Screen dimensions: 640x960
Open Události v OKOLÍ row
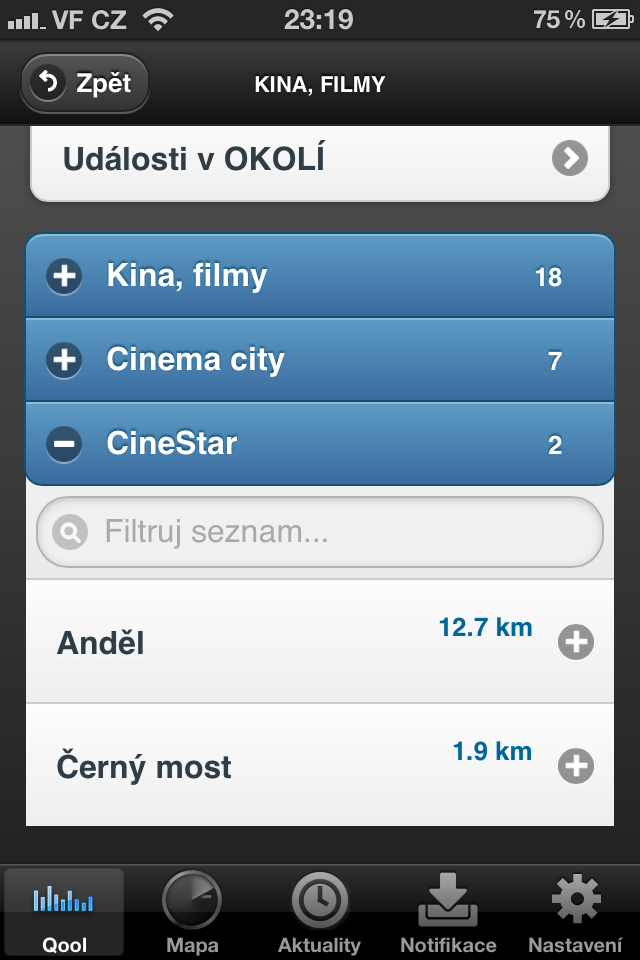point(320,160)
